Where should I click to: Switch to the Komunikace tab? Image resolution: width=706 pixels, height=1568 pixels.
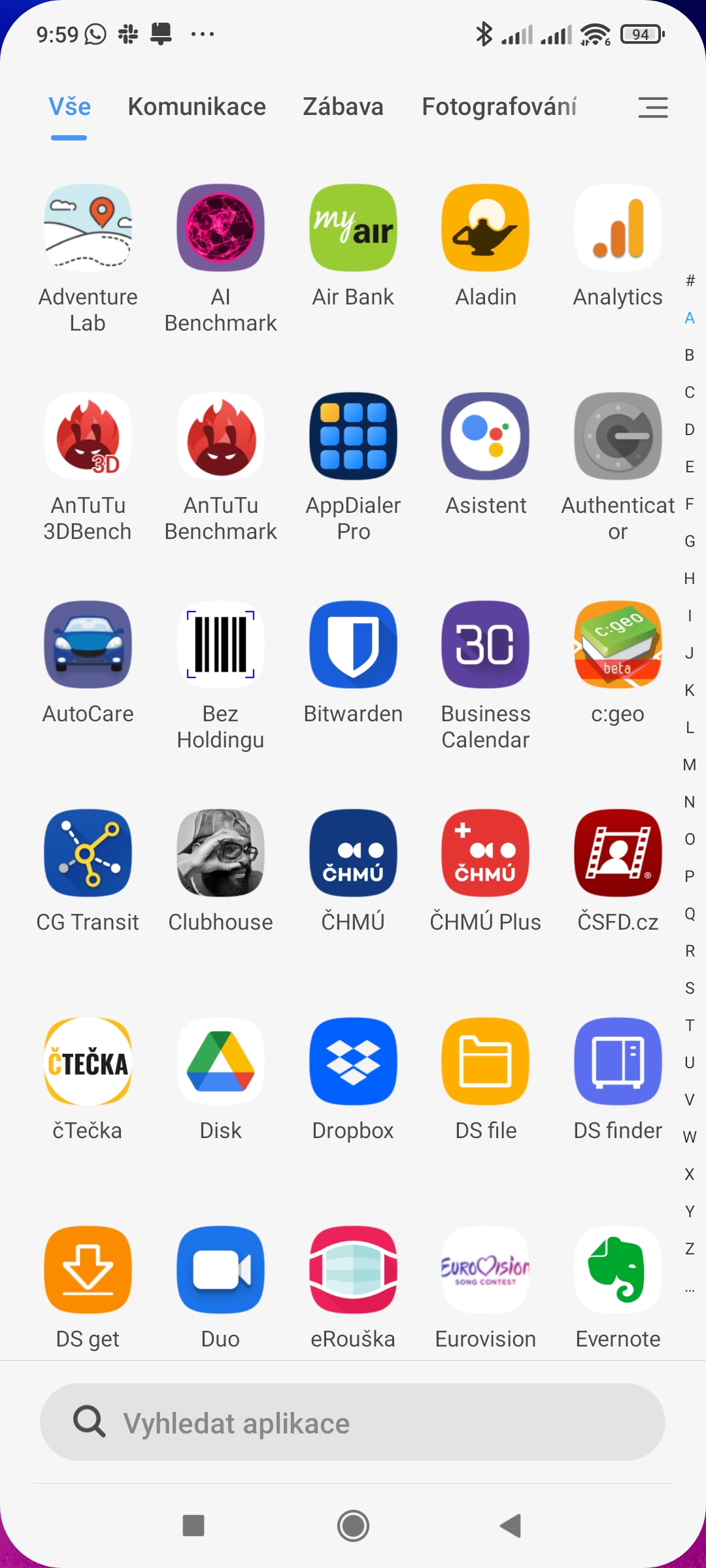pos(197,107)
